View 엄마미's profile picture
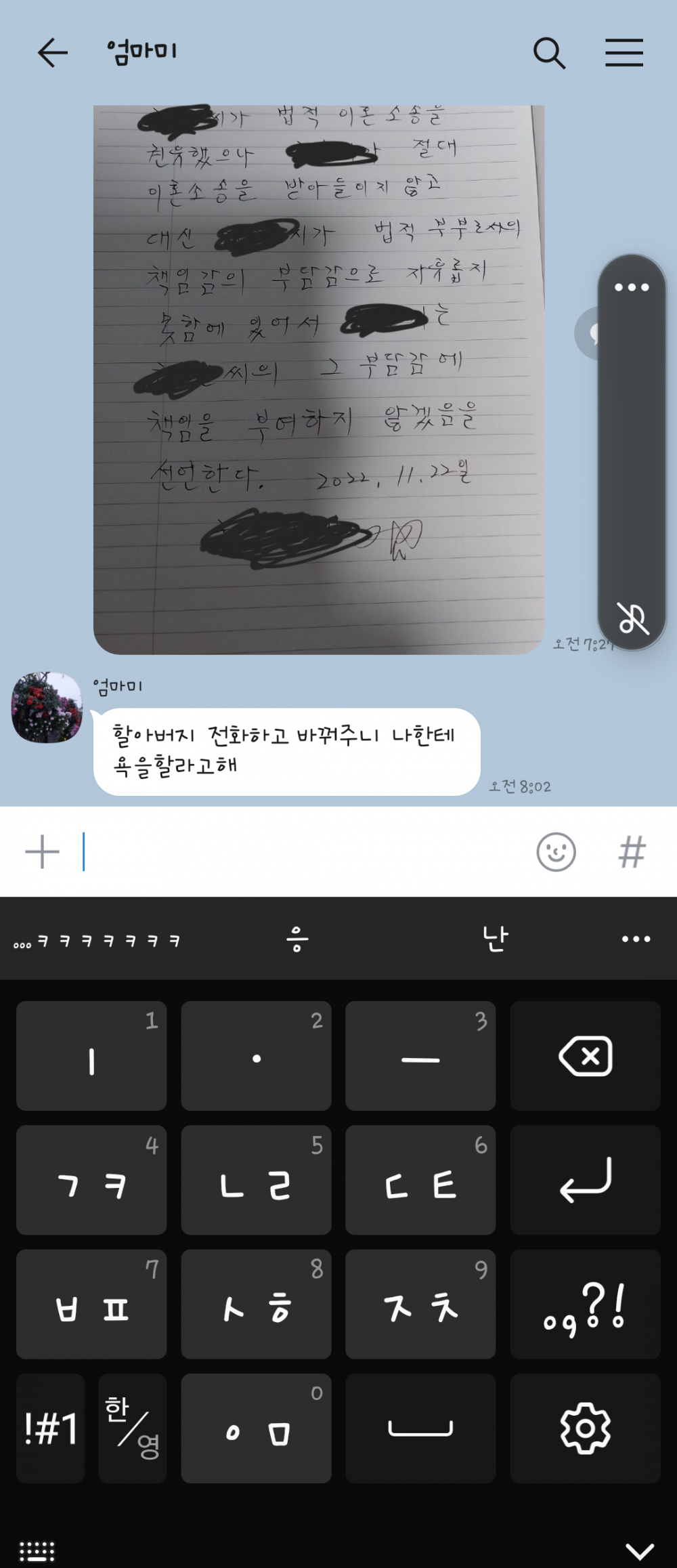Viewport: 677px width, 1568px height. [x=47, y=707]
